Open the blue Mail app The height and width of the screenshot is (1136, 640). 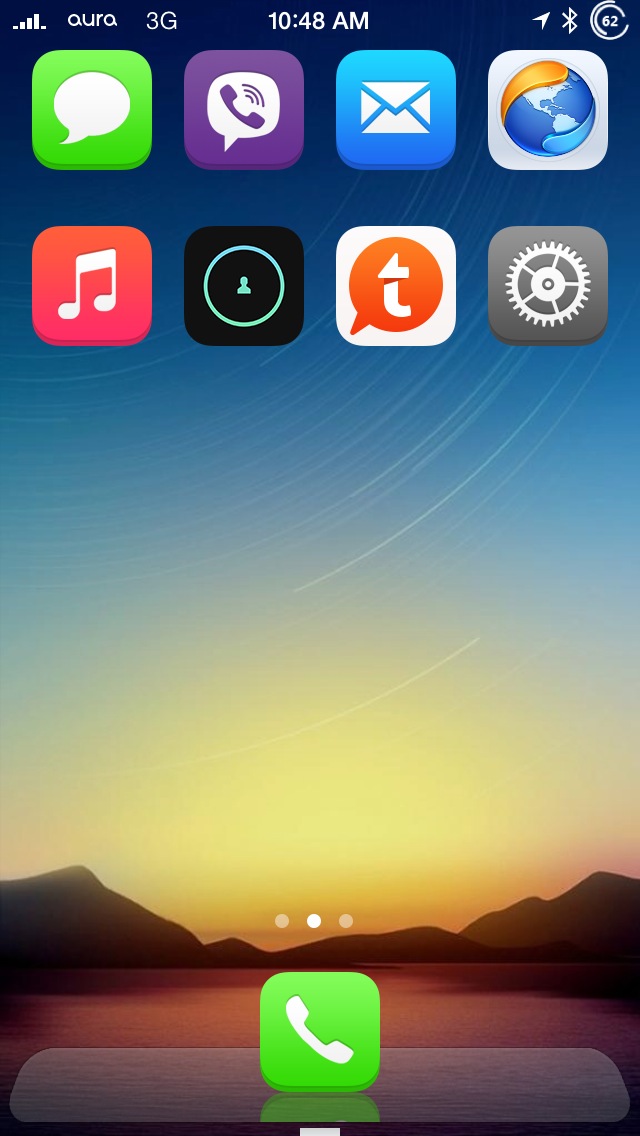pyautogui.click(x=396, y=109)
